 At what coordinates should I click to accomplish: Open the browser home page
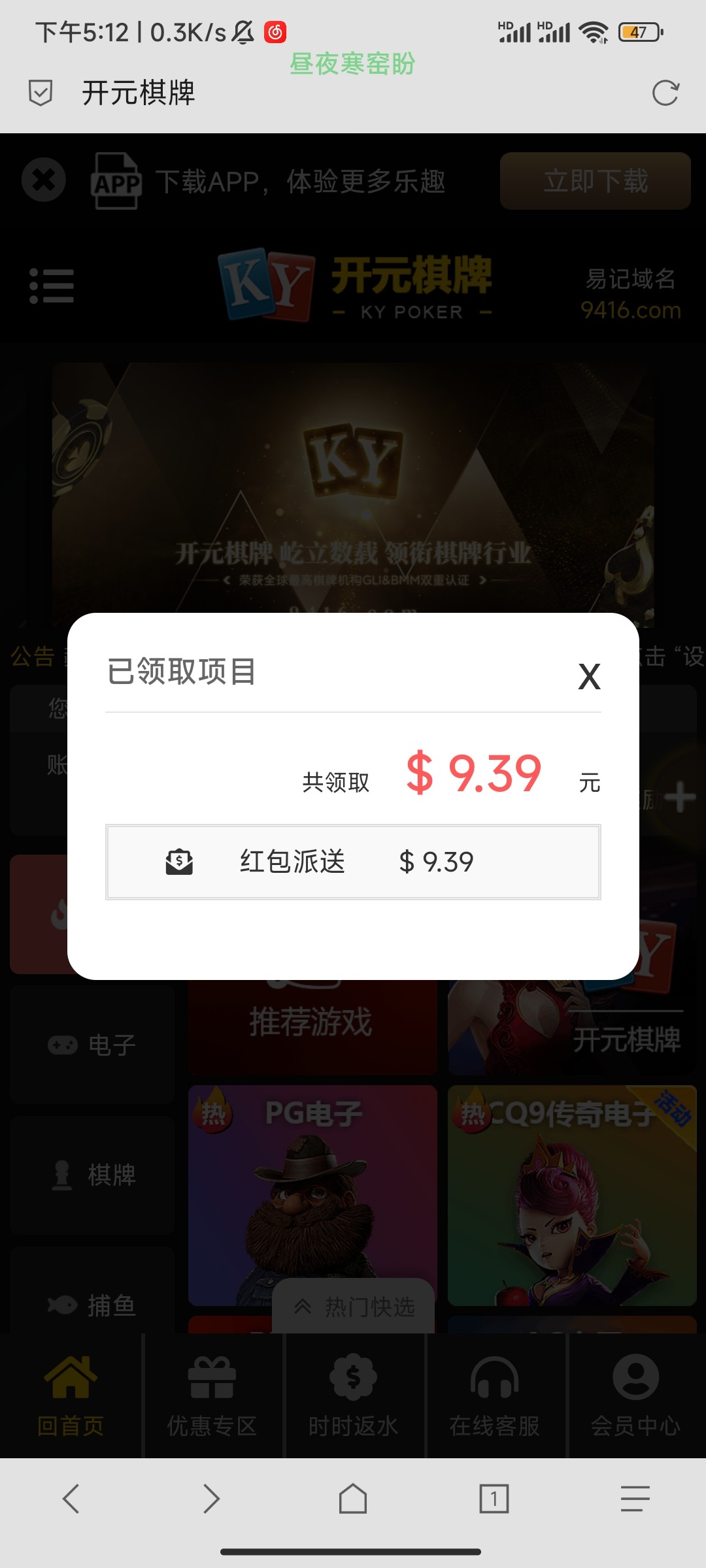(353, 1498)
